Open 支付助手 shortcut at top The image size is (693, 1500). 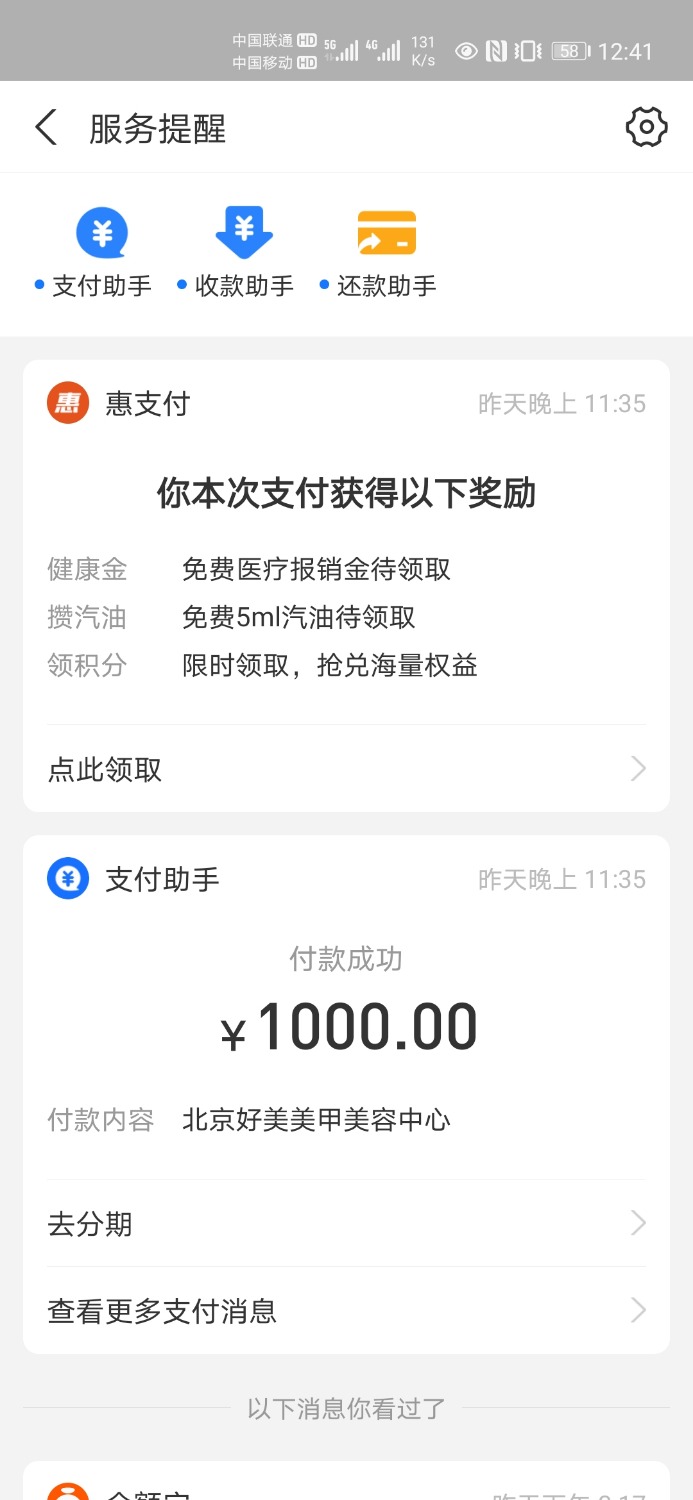[101, 252]
